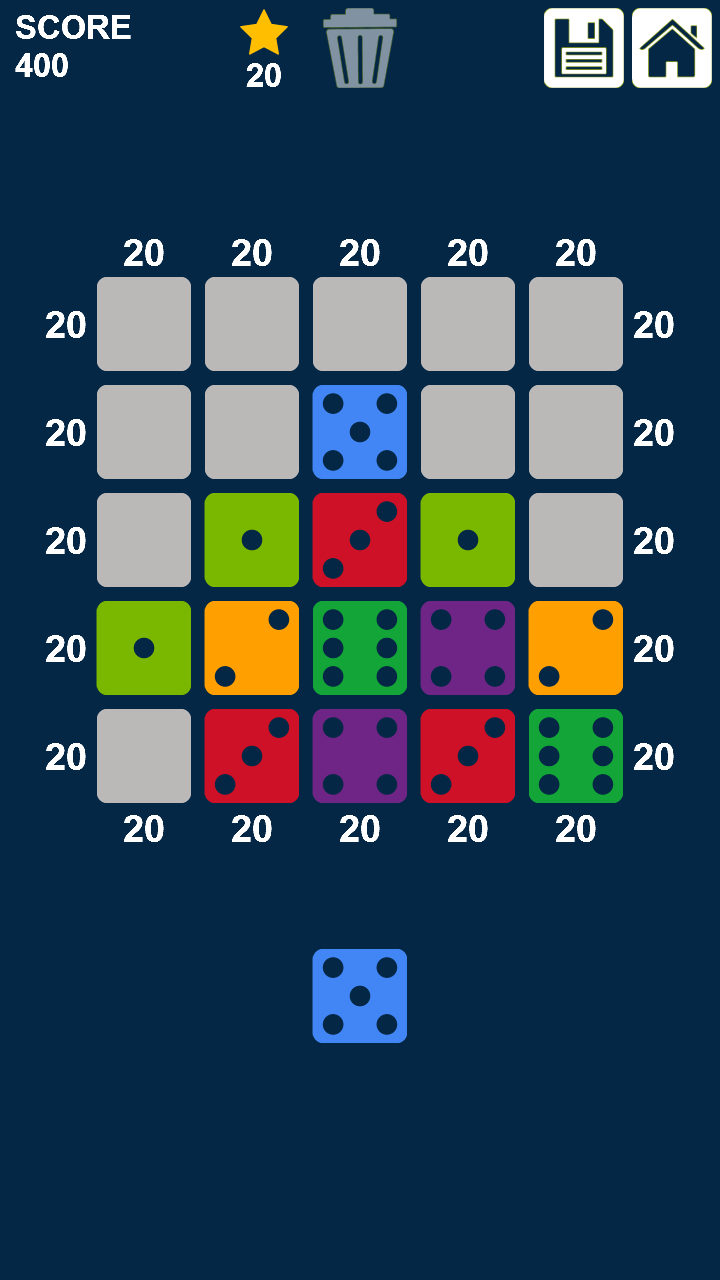Select the blue five die below the grid
This screenshot has height=1280, width=720.
[360, 996]
